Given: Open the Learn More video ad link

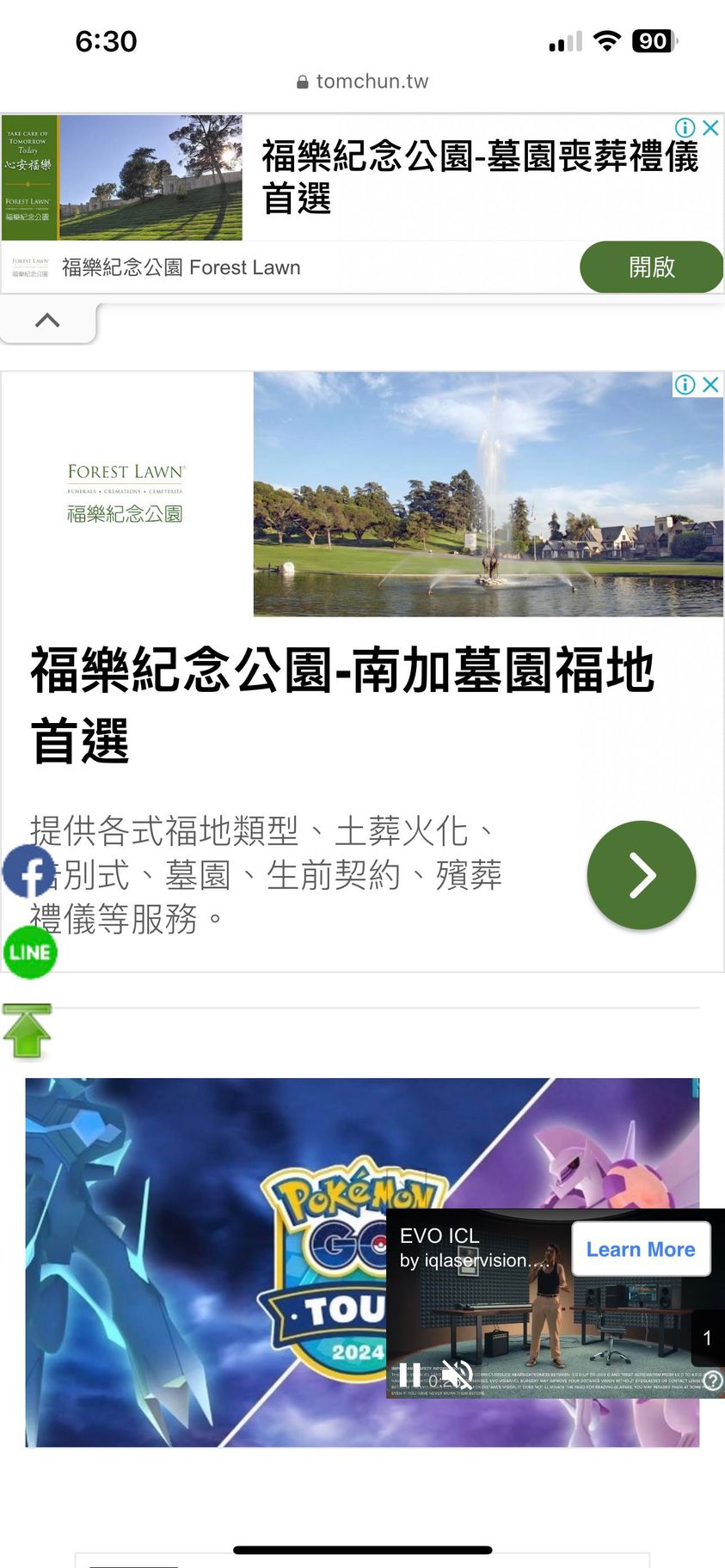Looking at the screenshot, I should 641,1249.
